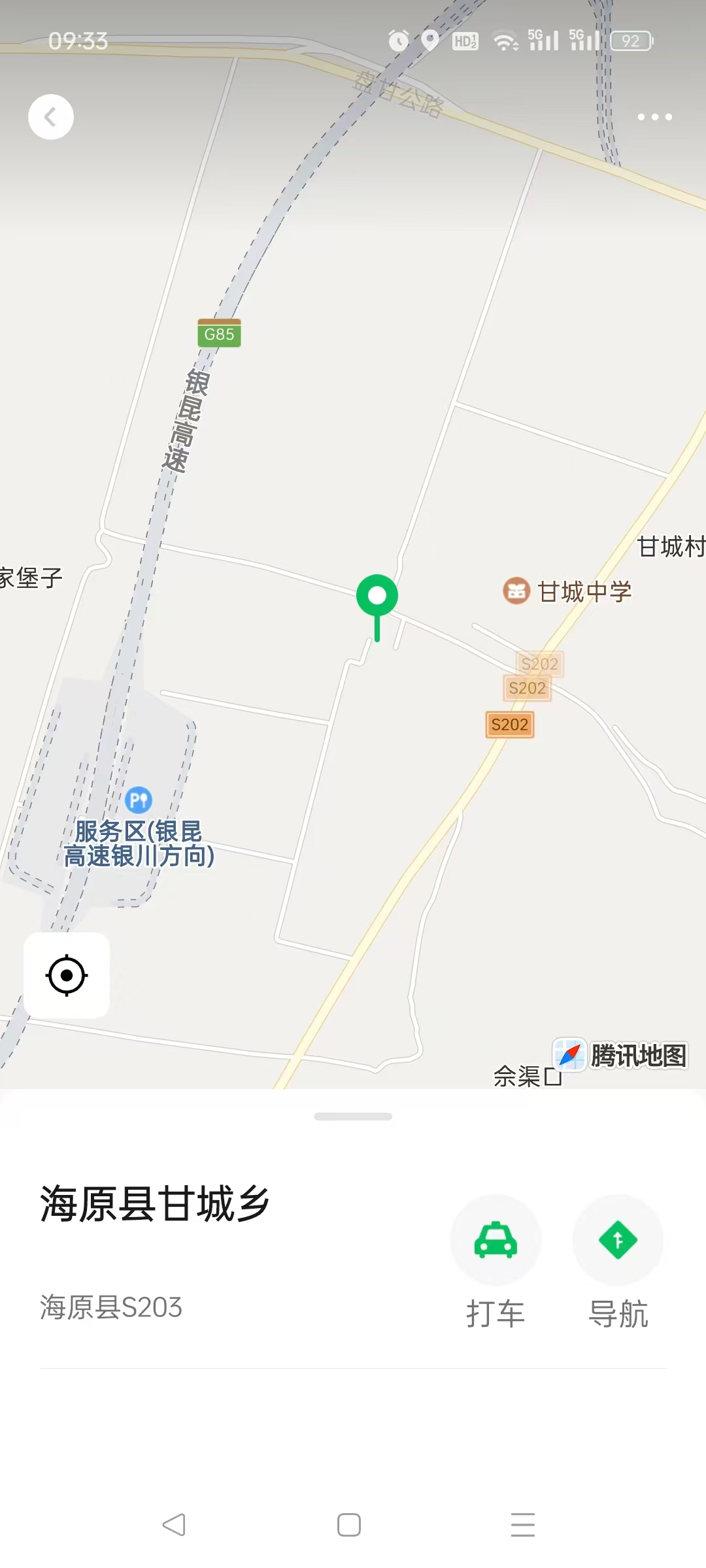Recenter map on my current location
The image size is (706, 1568).
67,975
